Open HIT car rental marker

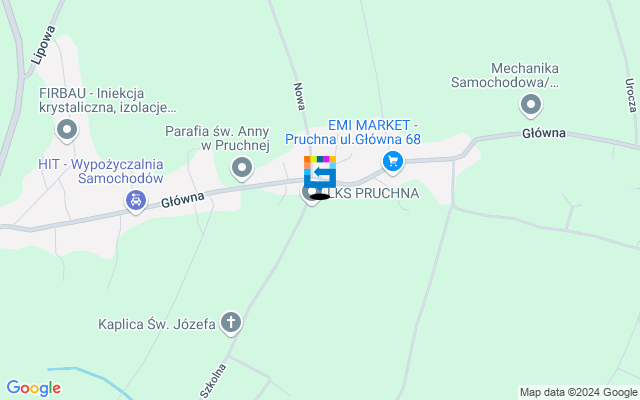pos(134,201)
